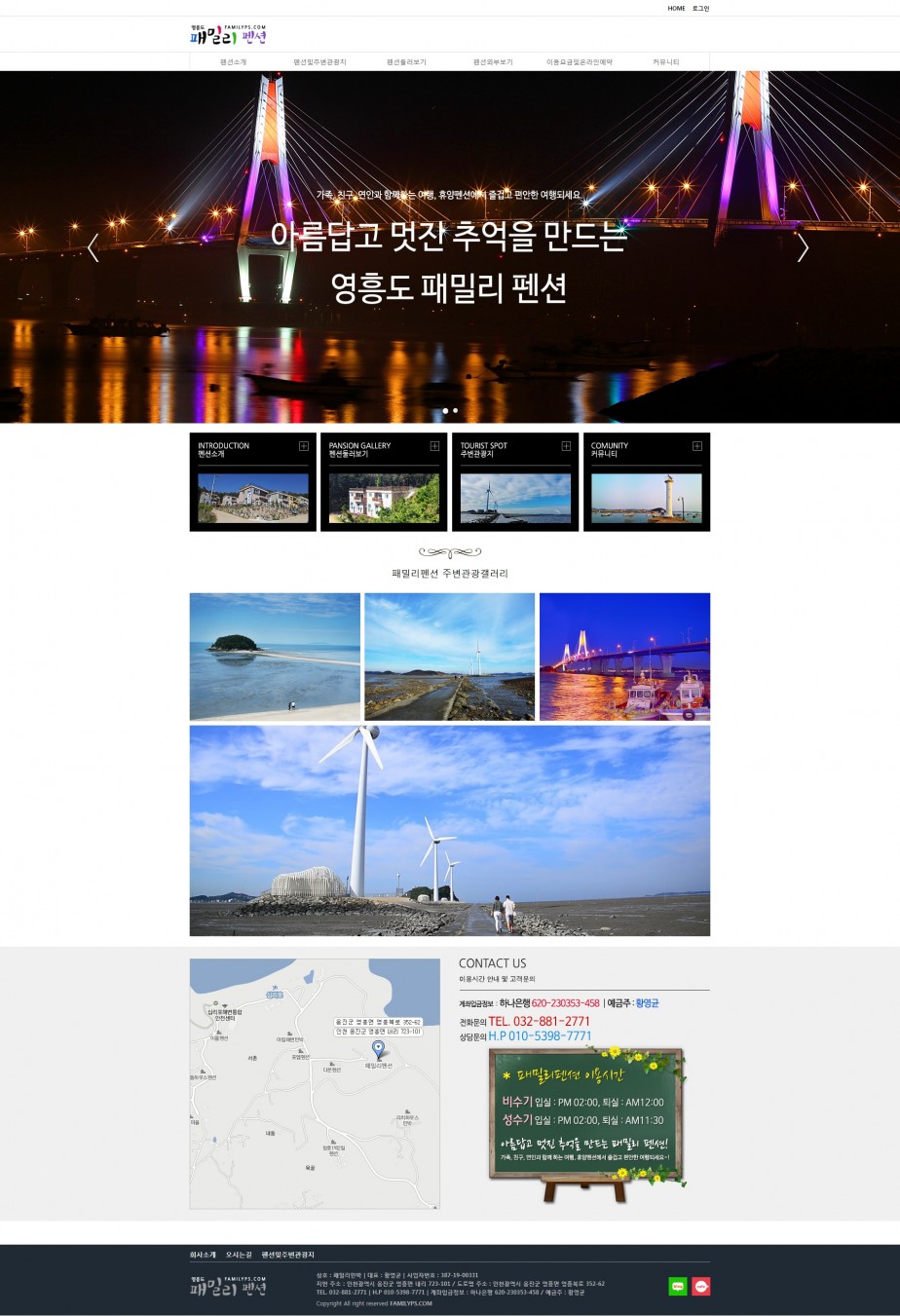Viewport: 900px width, 1316px height.
Task: Open the PANSION GALLERY card
Action: coord(384,482)
